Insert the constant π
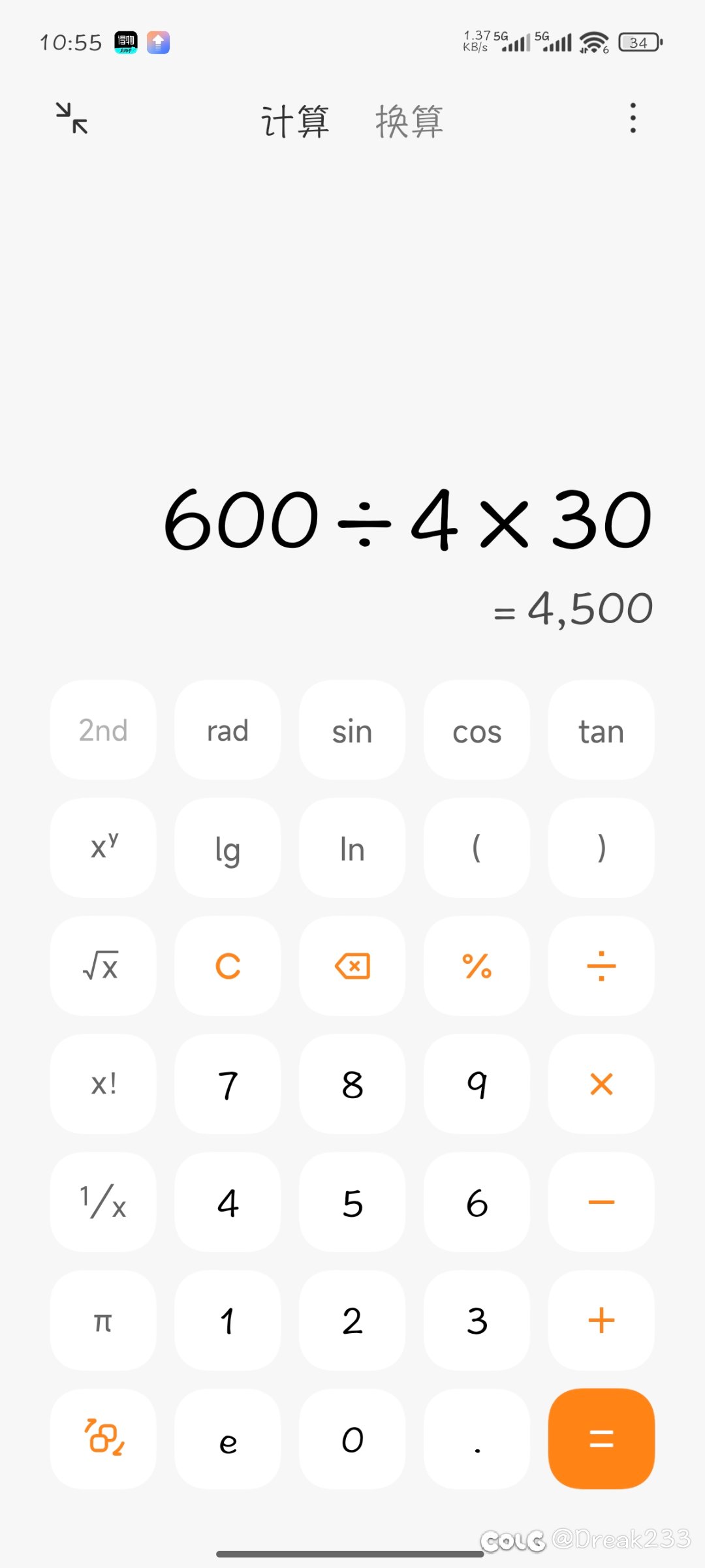705x1568 pixels. (x=103, y=1321)
